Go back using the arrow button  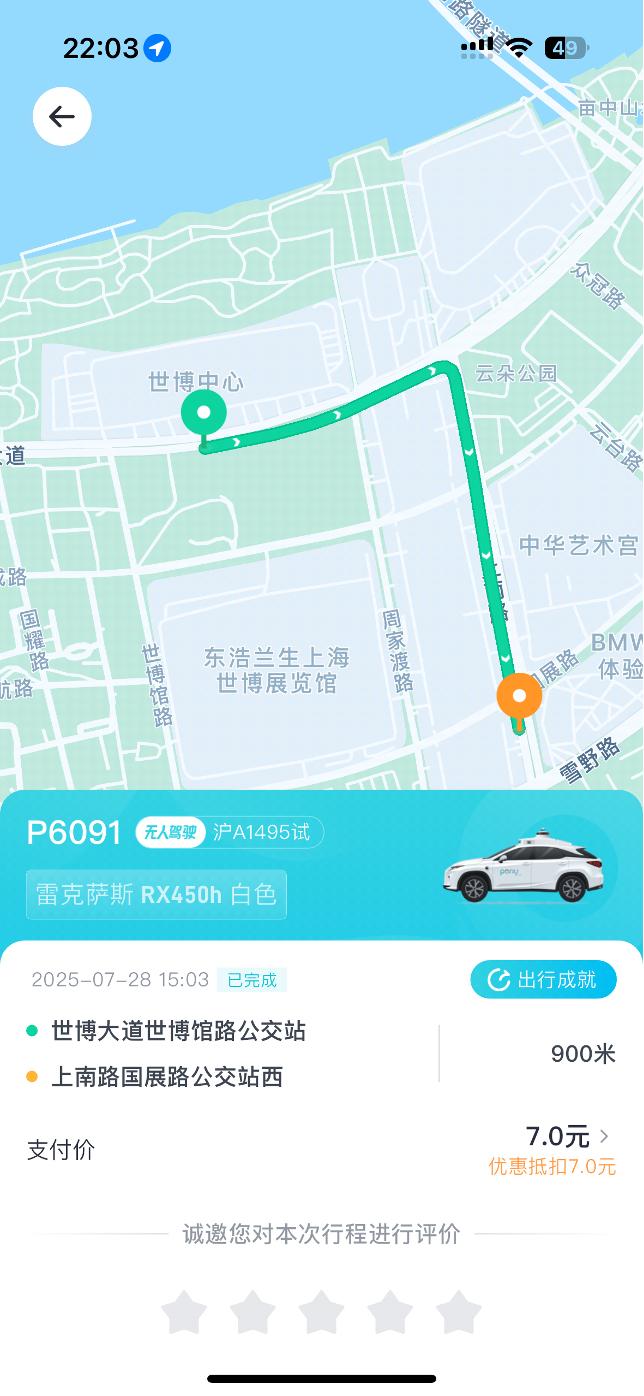(x=62, y=117)
